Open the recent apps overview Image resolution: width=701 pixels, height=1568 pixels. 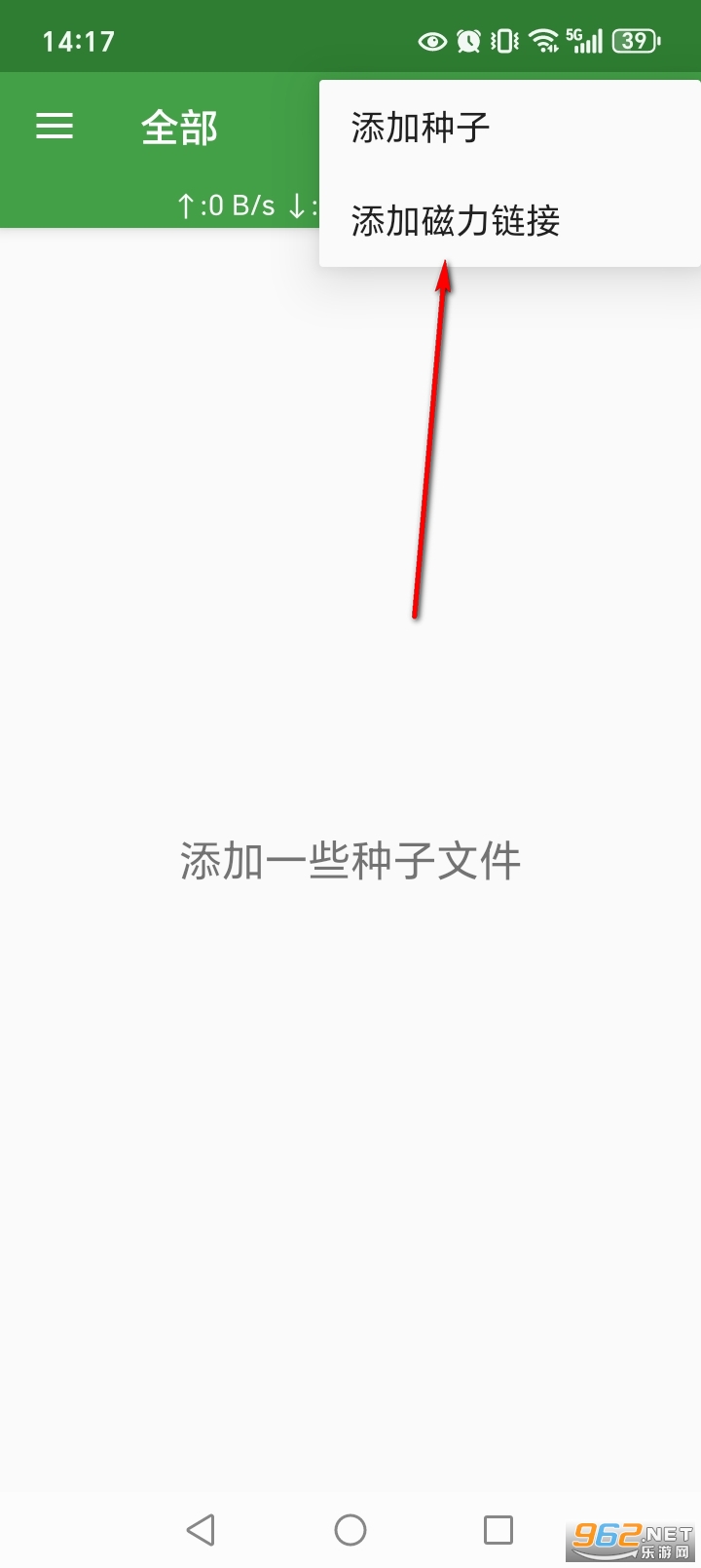pos(498,1529)
